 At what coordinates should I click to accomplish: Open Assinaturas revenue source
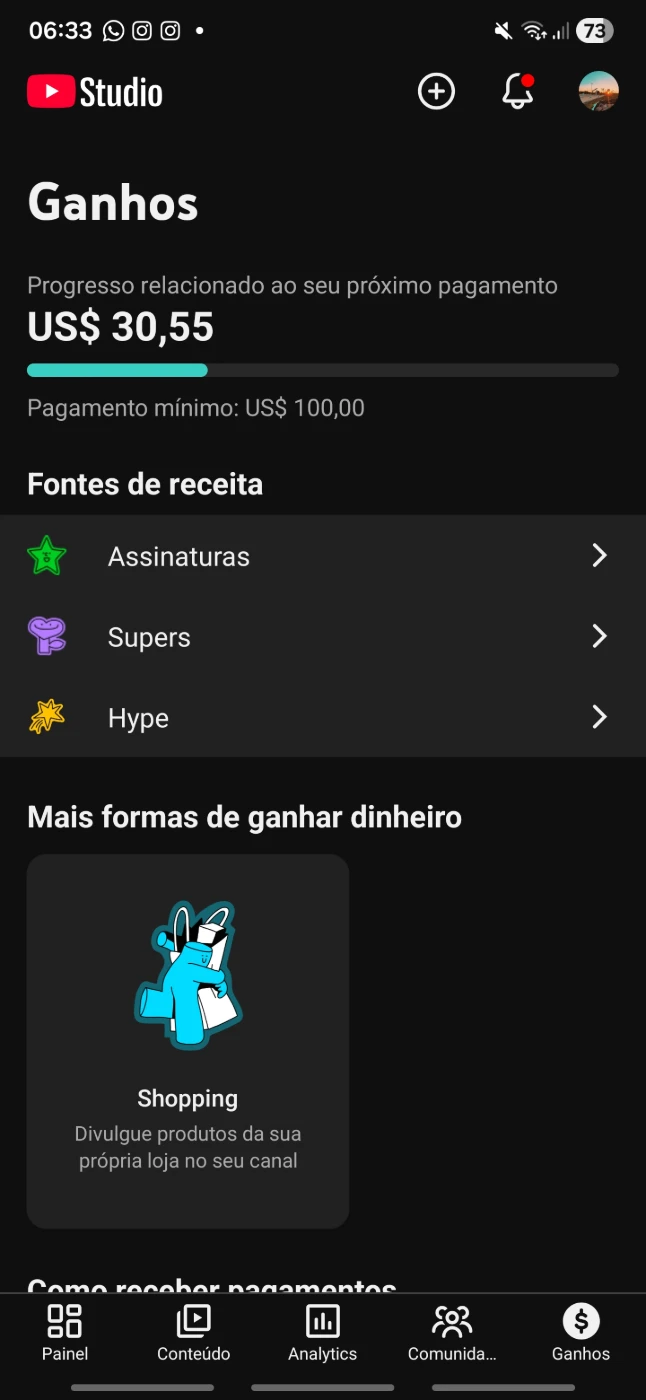(x=322, y=556)
